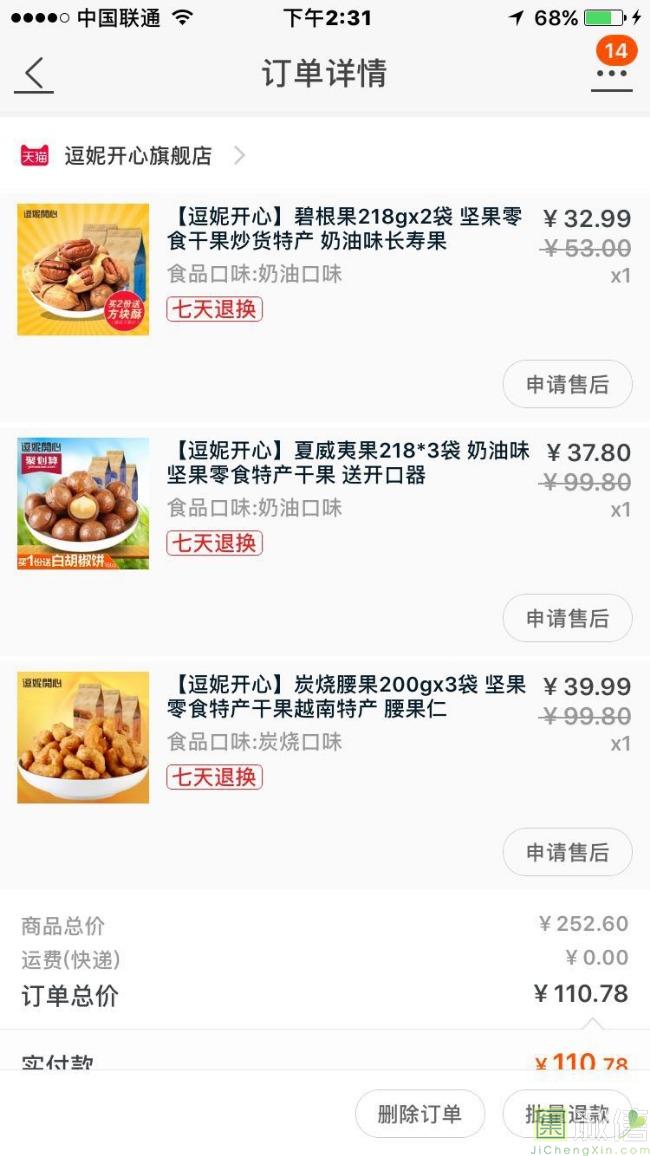Go back from the order details page
650x1156 pixels.
[x=34, y=74]
